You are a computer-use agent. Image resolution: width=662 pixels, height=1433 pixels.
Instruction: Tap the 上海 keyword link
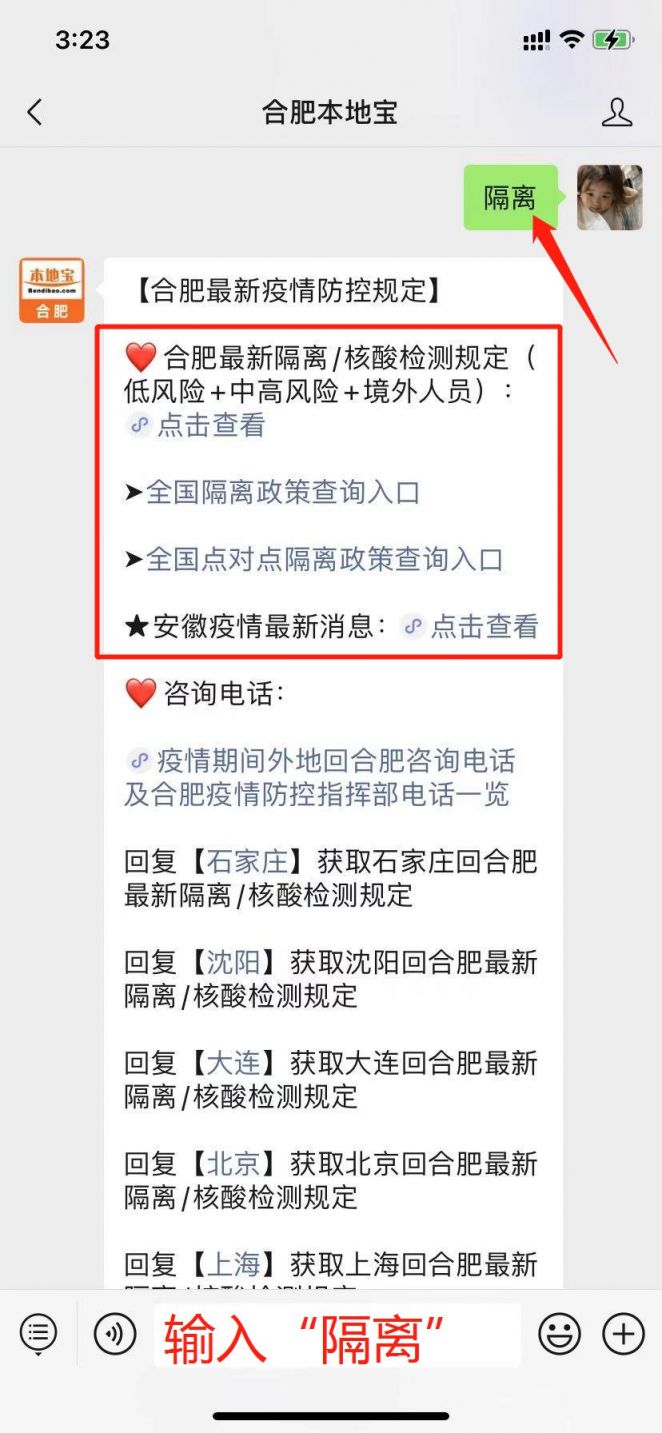pyautogui.click(x=233, y=1264)
